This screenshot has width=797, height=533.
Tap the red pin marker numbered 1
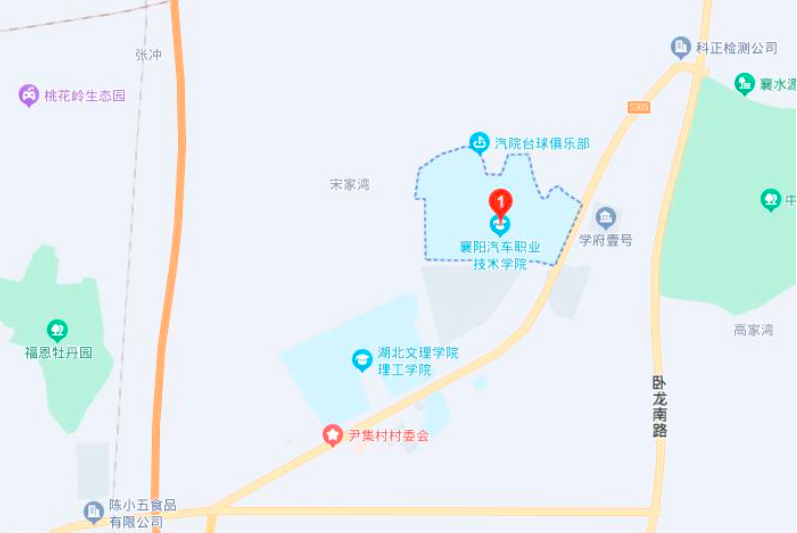(x=500, y=201)
